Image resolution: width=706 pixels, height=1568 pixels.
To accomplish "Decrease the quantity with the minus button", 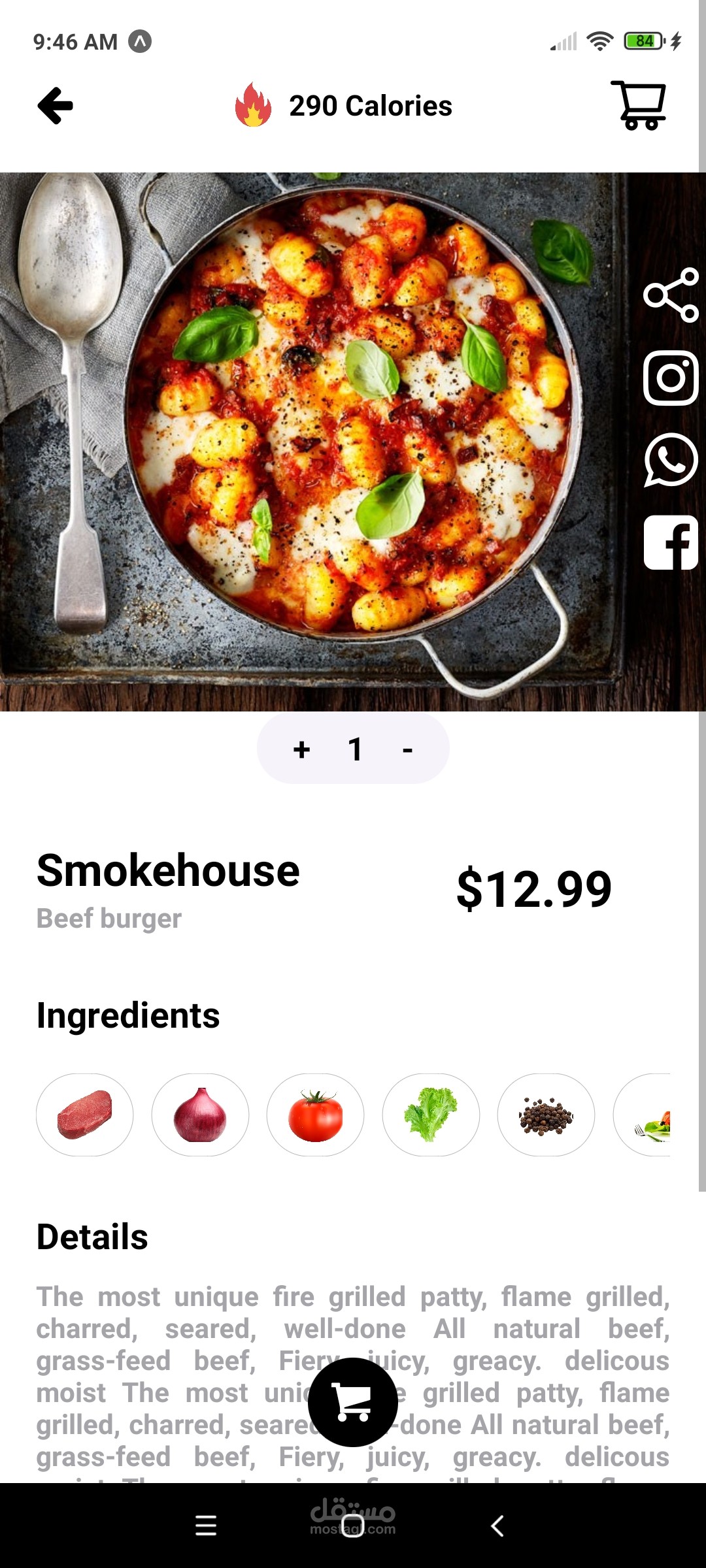I will click(x=408, y=749).
